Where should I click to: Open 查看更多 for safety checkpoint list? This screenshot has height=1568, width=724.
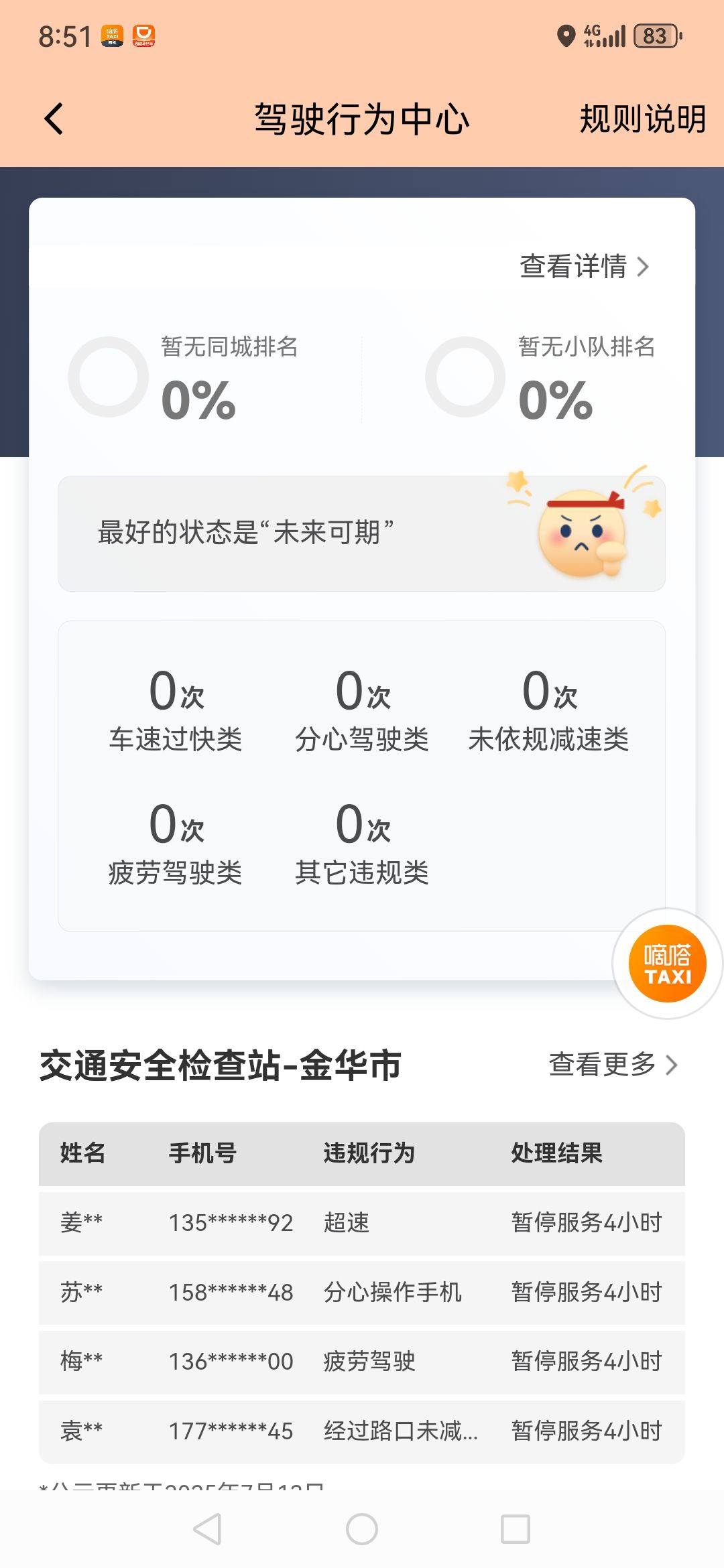[613, 1064]
